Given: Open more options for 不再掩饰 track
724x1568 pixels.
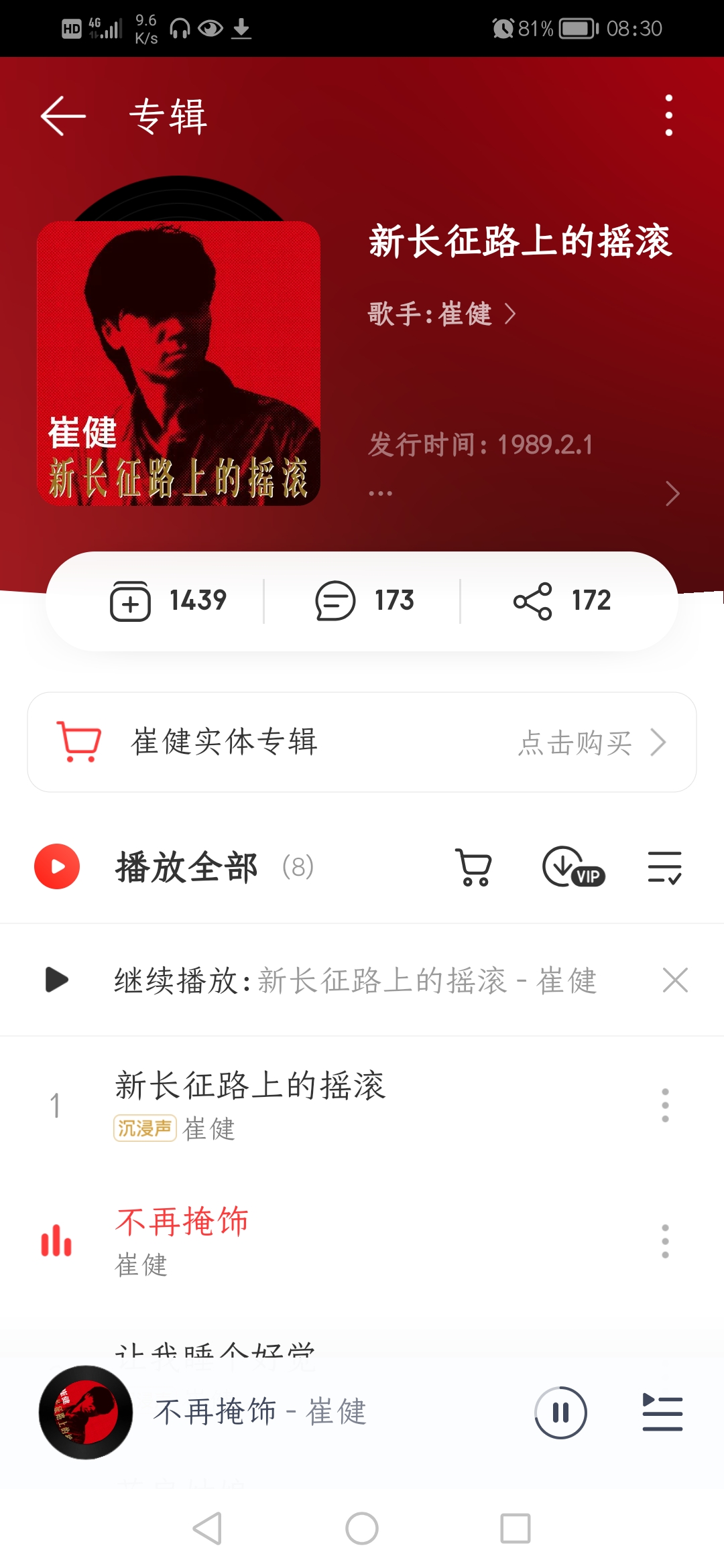Looking at the screenshot, I should tap(665, 1241).
